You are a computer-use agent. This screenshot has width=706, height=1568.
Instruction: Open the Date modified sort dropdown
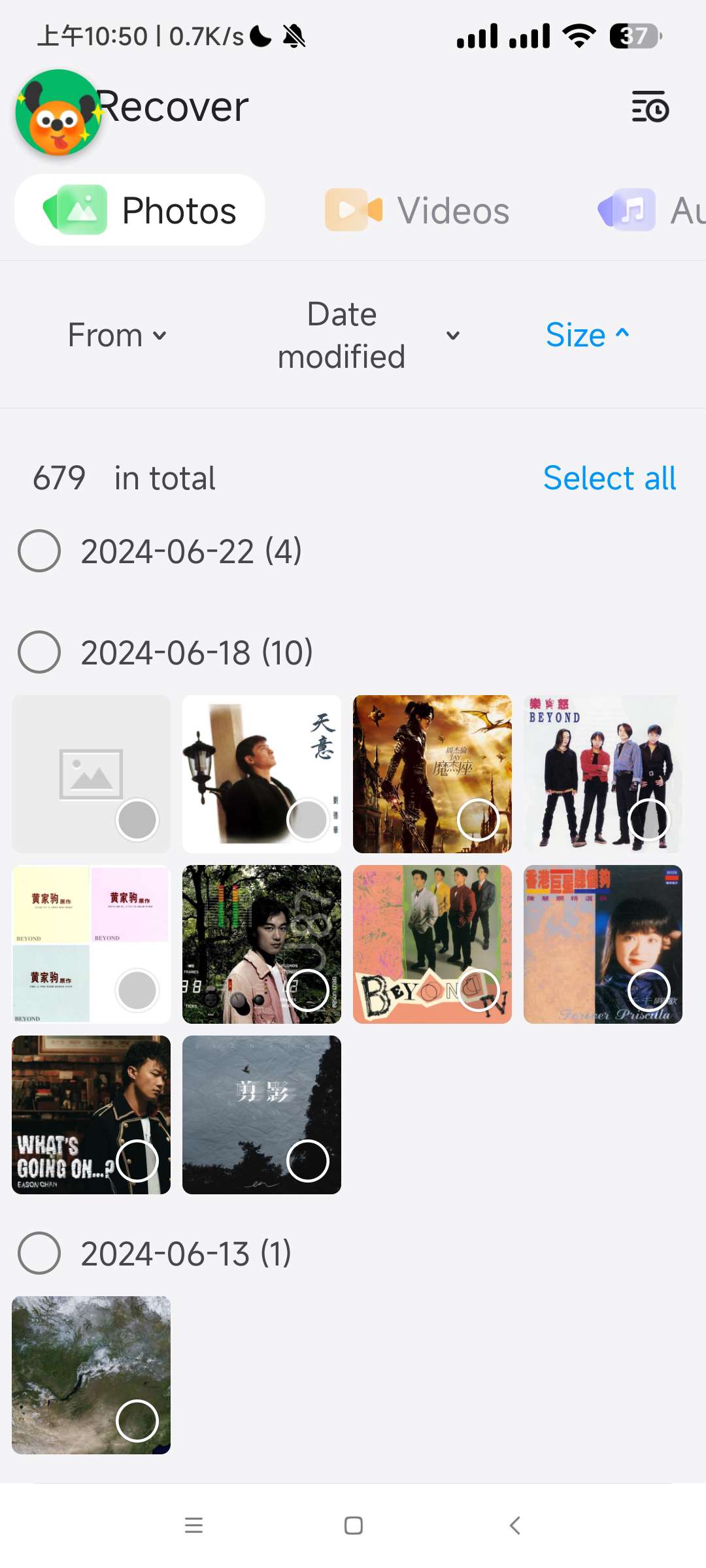[367, 335]
